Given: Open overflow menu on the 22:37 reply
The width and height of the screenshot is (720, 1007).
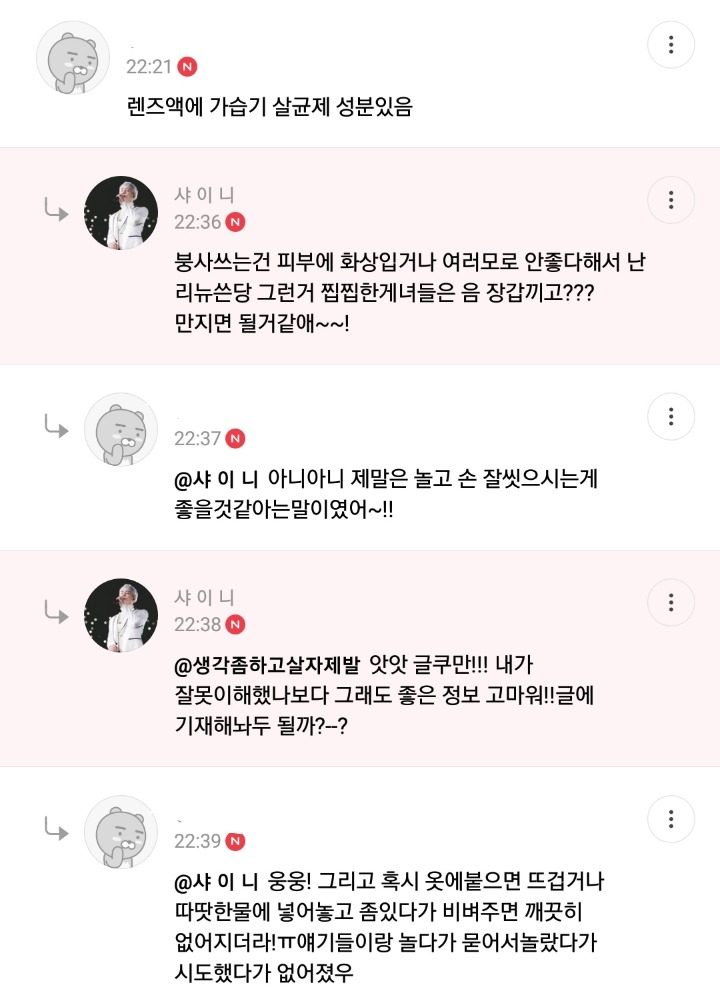Looking at the screenshot, I should pyautogui.click(x=671, y=416).
